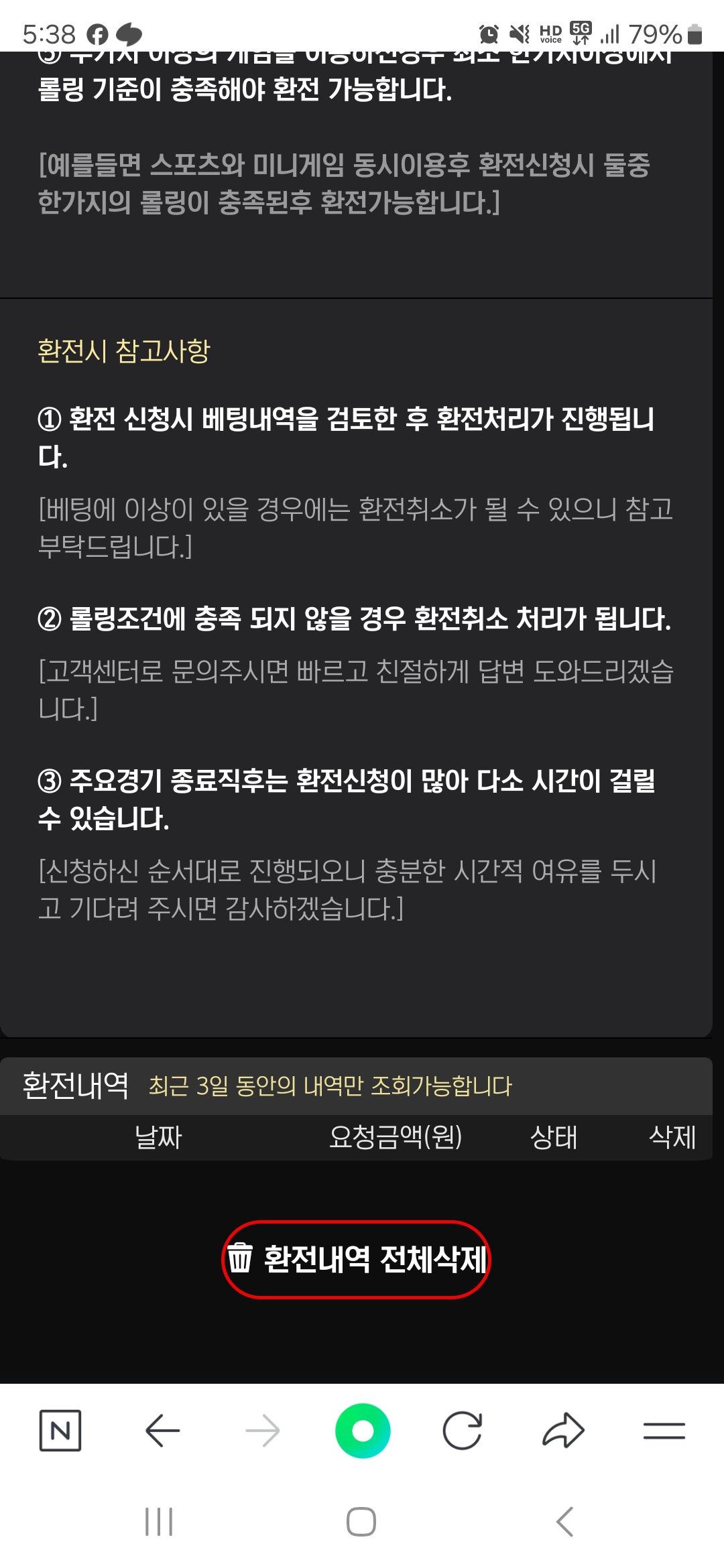The height and width of the screenshot is (1568, 724).
Task: Reload the current page
Action: tap(463, 1431)
